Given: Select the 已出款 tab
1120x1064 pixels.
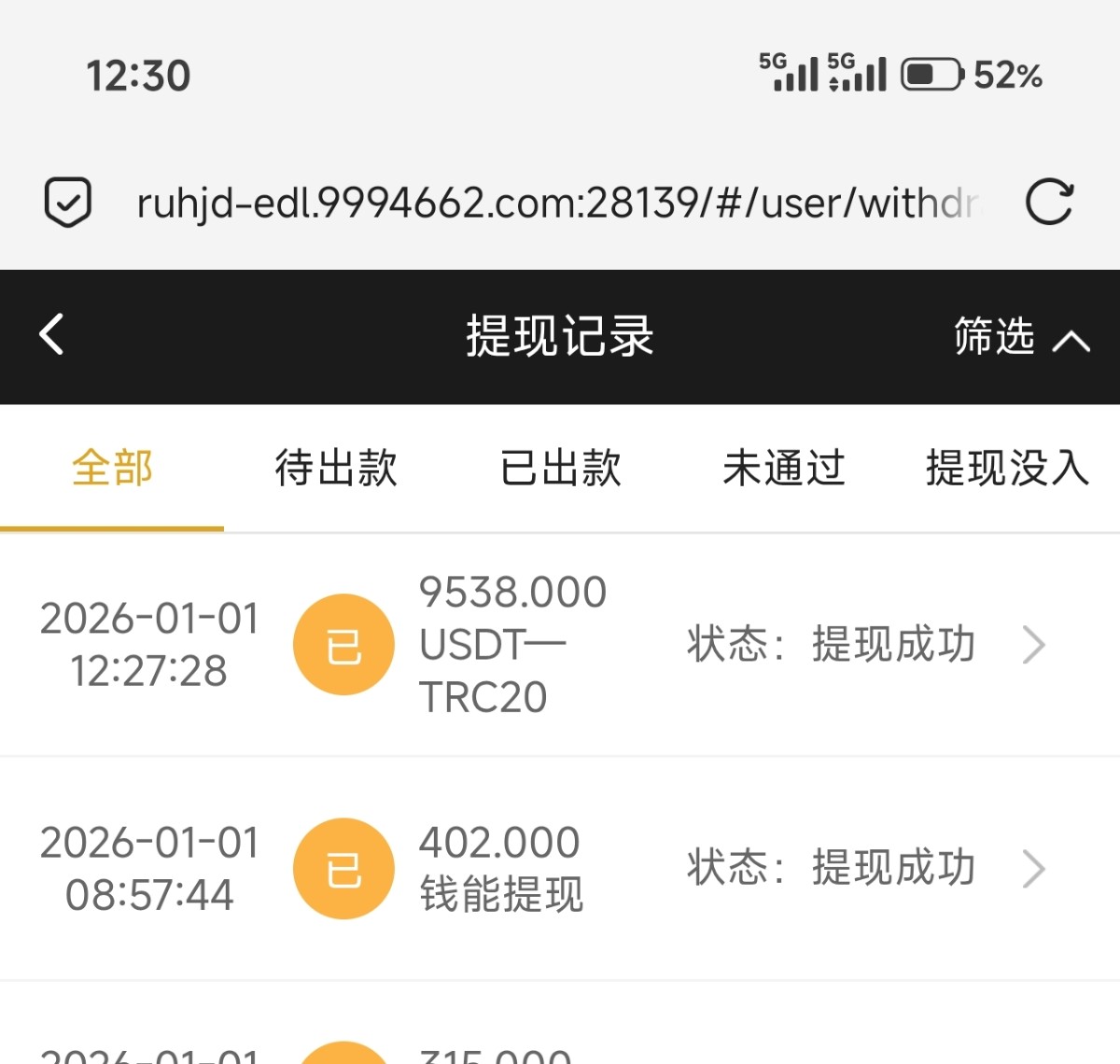Looking at the screenshot, I should [x=560, y=468].
